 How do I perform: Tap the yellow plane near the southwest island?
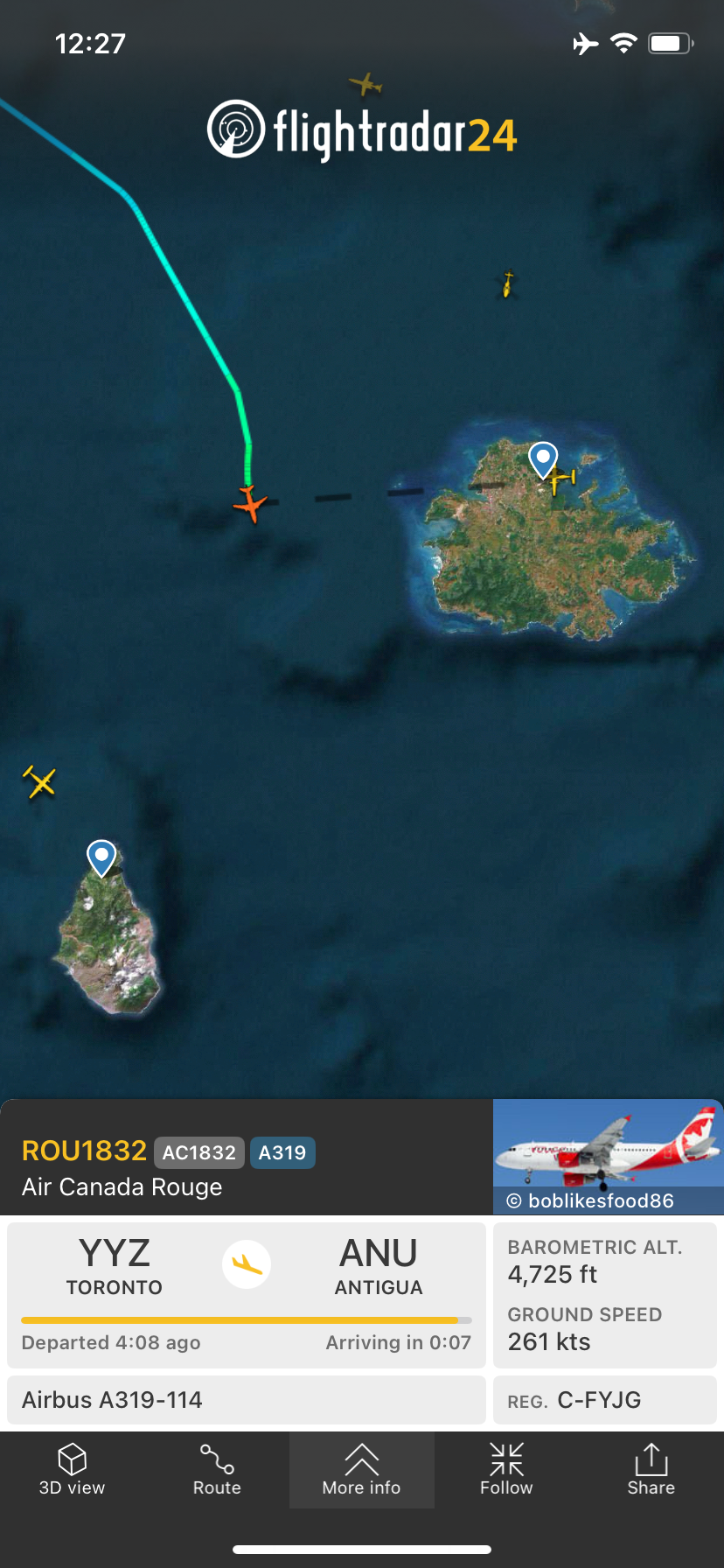pos(39,781)
